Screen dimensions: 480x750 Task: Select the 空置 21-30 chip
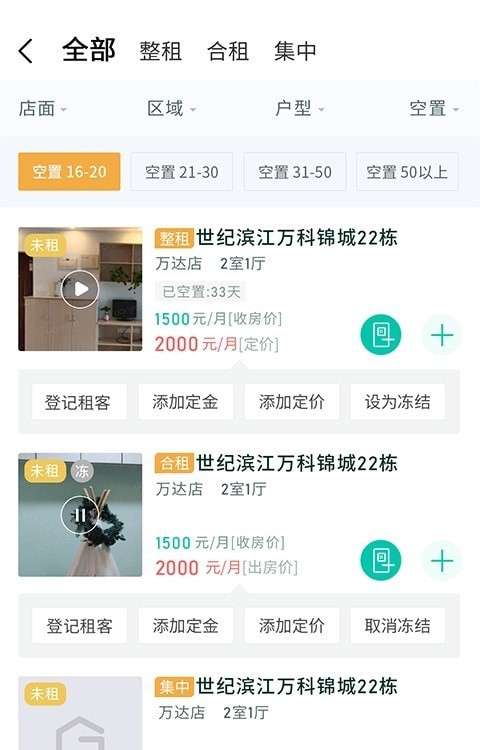[182, 172]
